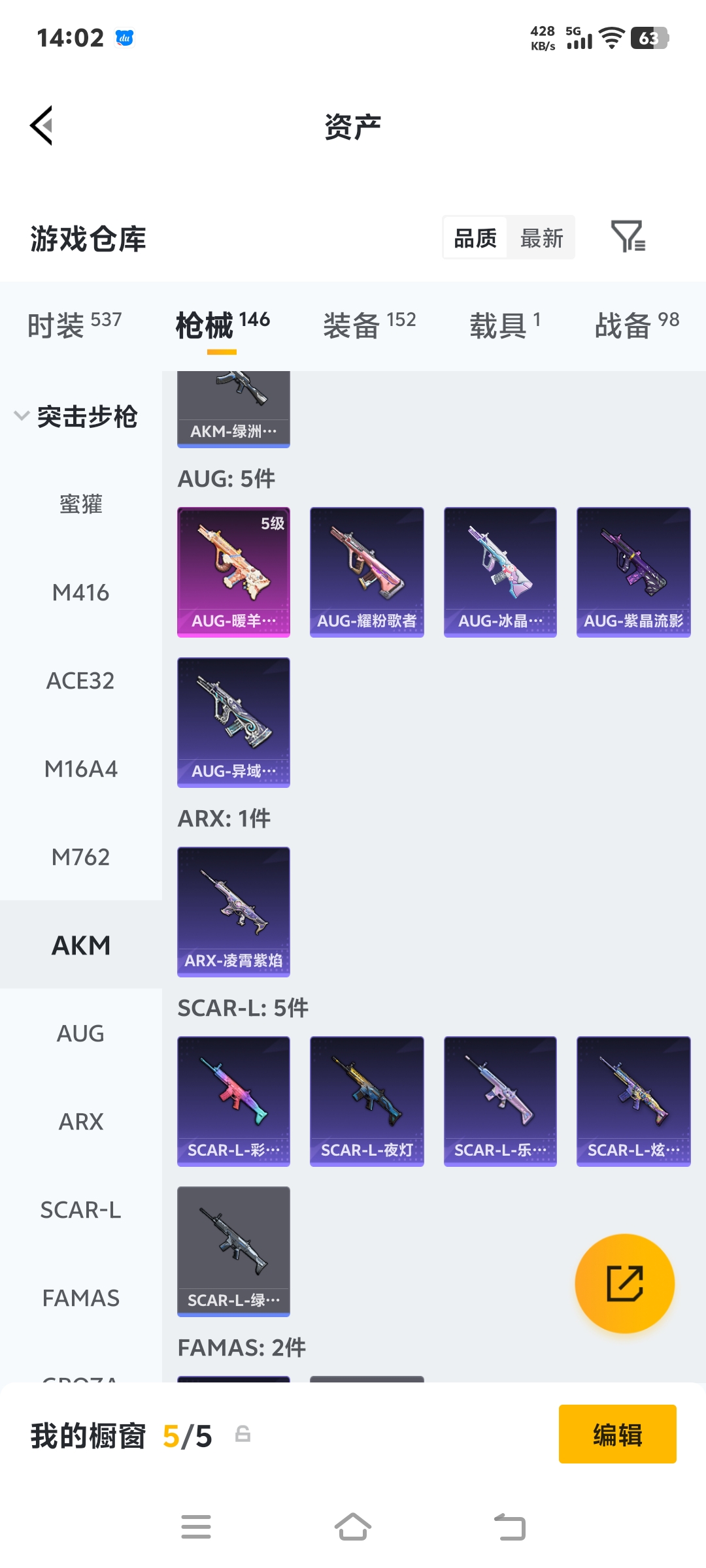Screen dimensions: 706x1568
Task: Open the SCAR-L-夜灯 skin
Action: [367, 1101]
